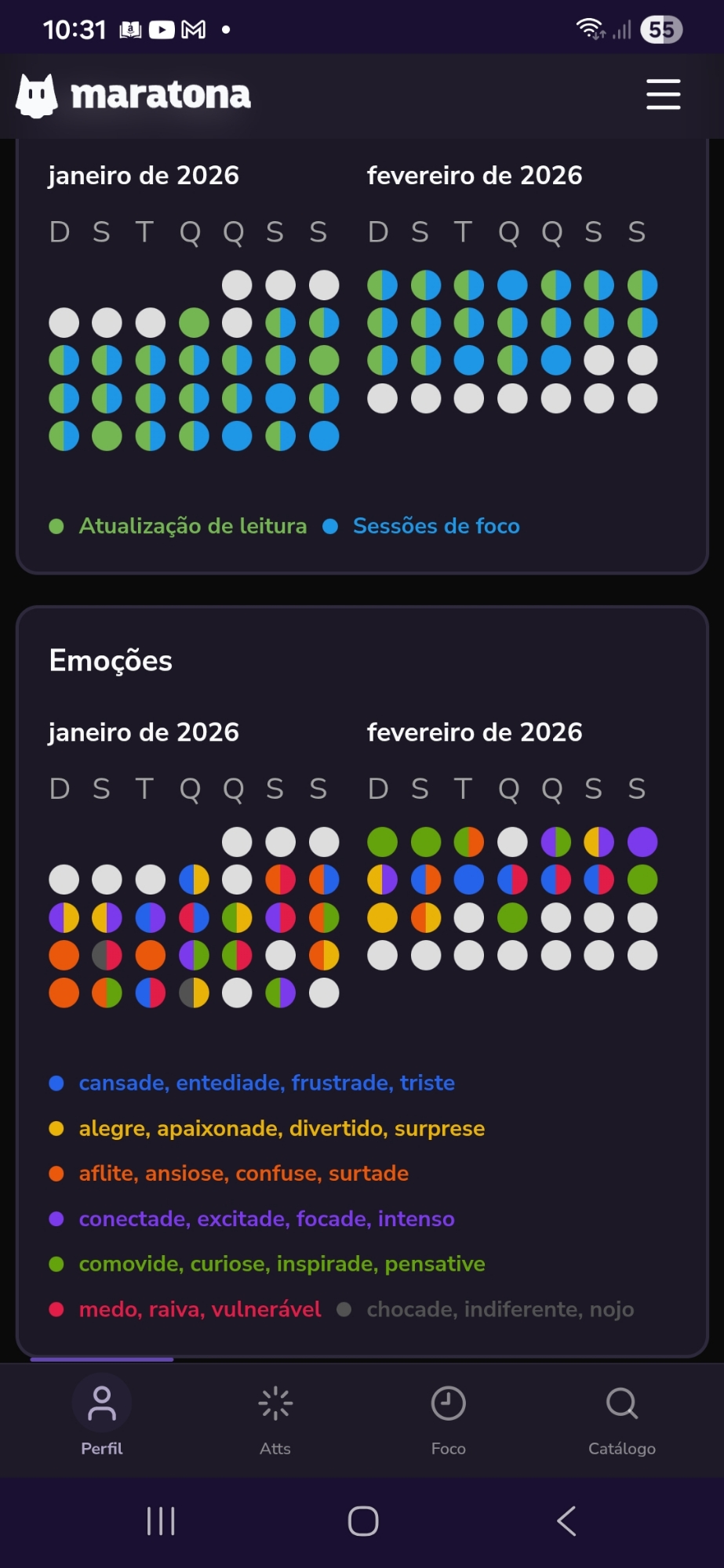The height and width of the screenshot is (1568, 724).
Task: Open the Catálogo search tab
Action: (x=622, y=1419)
